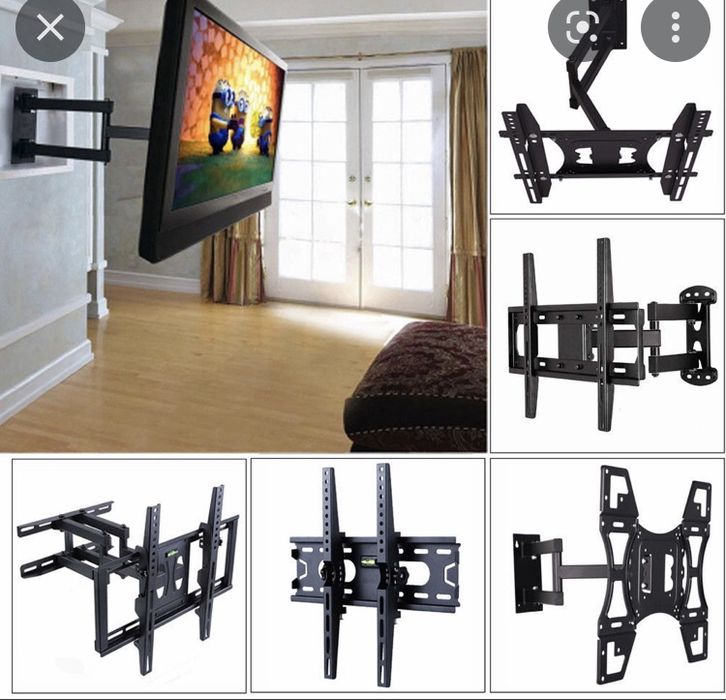Close the image viewer
The height and width of the screenshot is (700, 726).
pos(50,29)
